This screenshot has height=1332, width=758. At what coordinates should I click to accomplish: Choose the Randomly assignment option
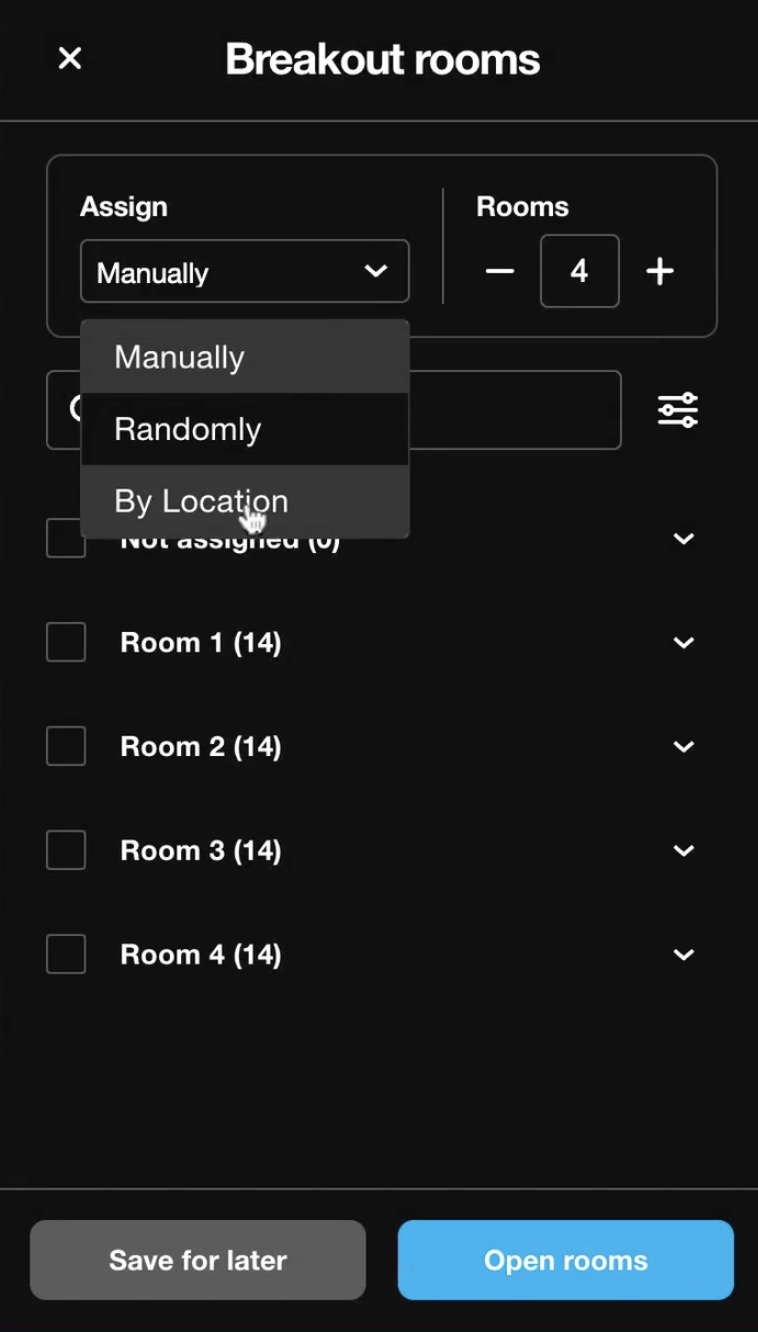(x=245, y=429)
